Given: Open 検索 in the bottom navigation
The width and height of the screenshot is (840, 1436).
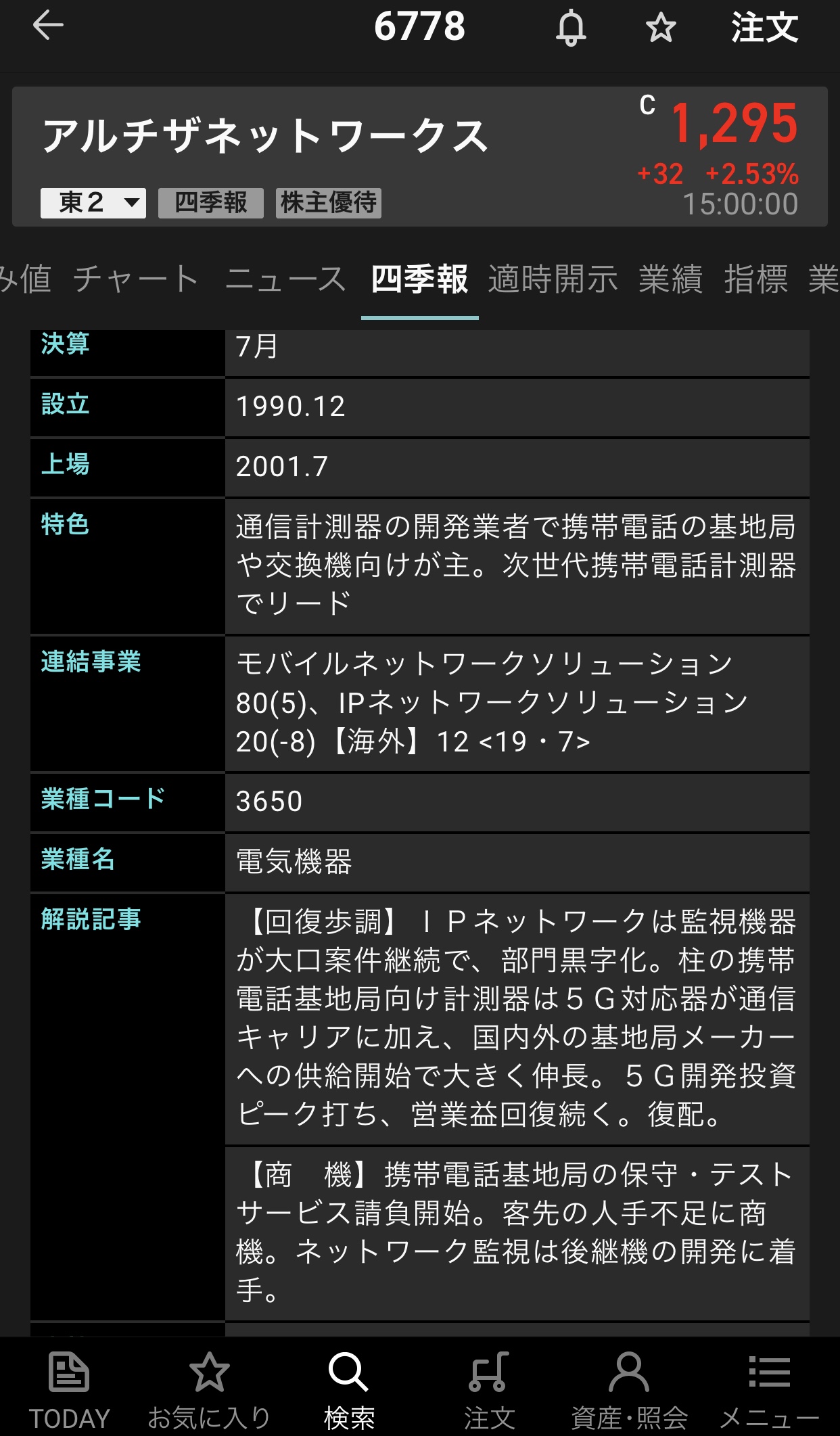Looking at the screenshot, I should (349, 1390).
